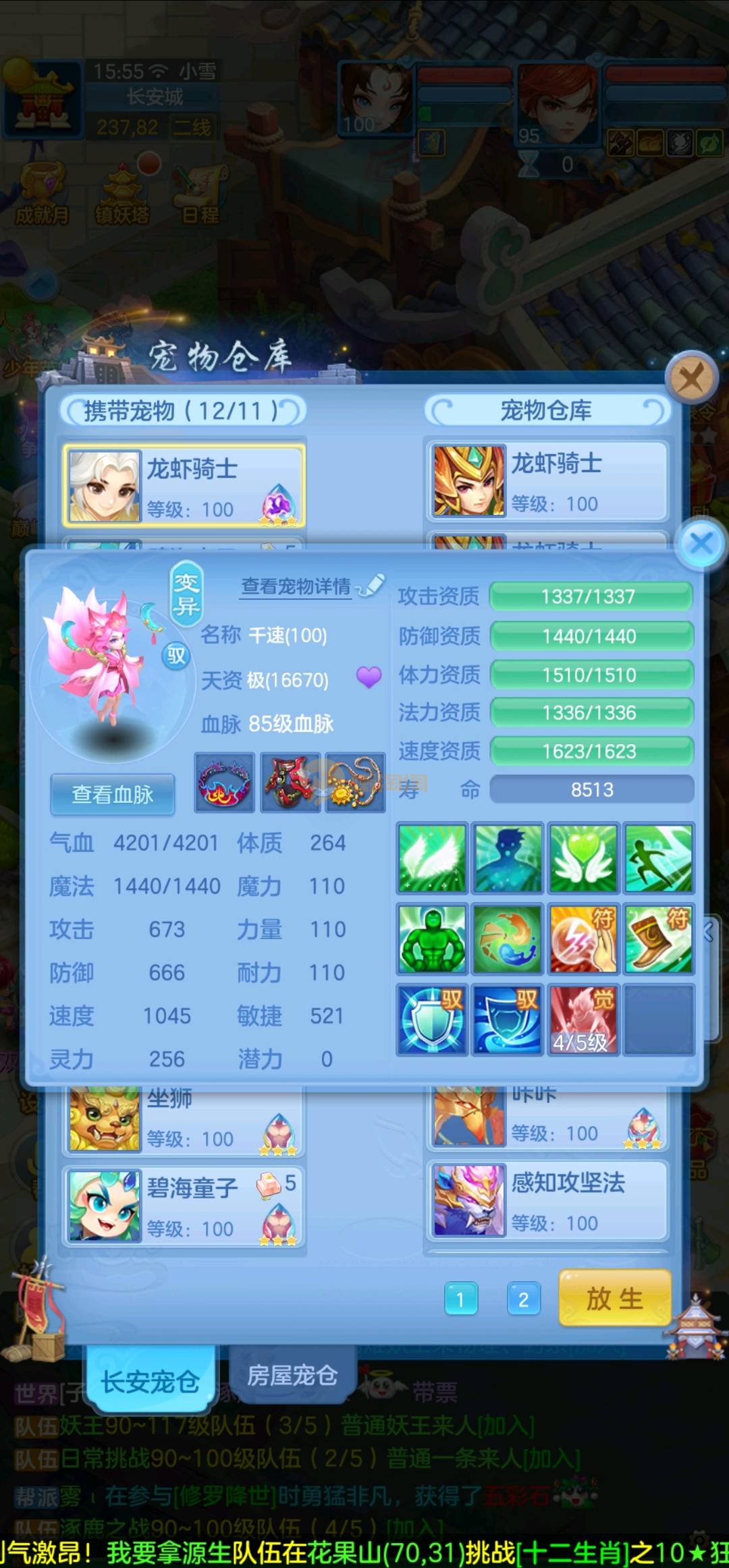Switch to 房屋宠仓 tab
The height and width of the screenshot is (1568, 729).
pos(292,1375)
